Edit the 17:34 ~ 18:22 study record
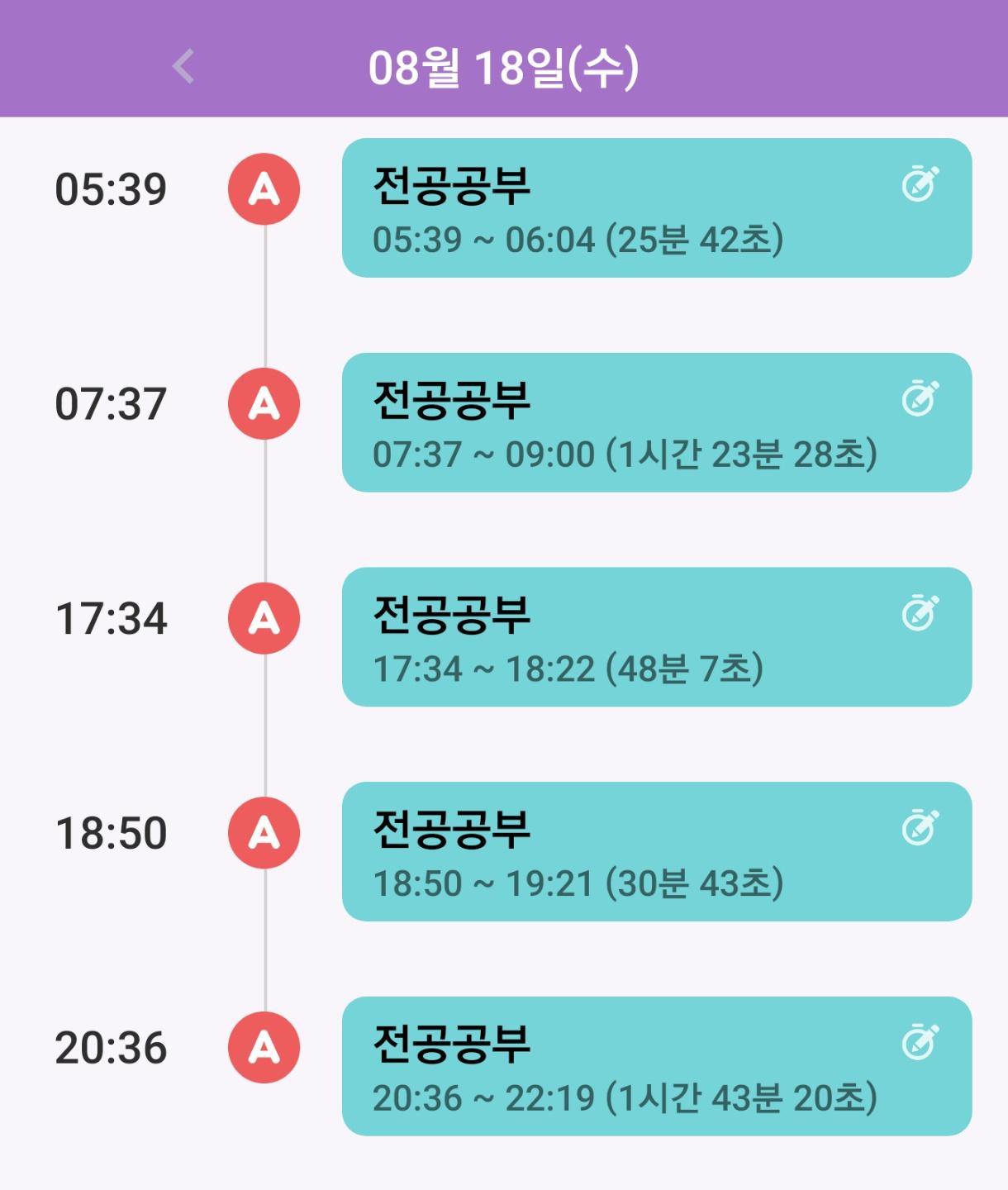The width and height of the screenshot is (1008, 1190). 920,613
